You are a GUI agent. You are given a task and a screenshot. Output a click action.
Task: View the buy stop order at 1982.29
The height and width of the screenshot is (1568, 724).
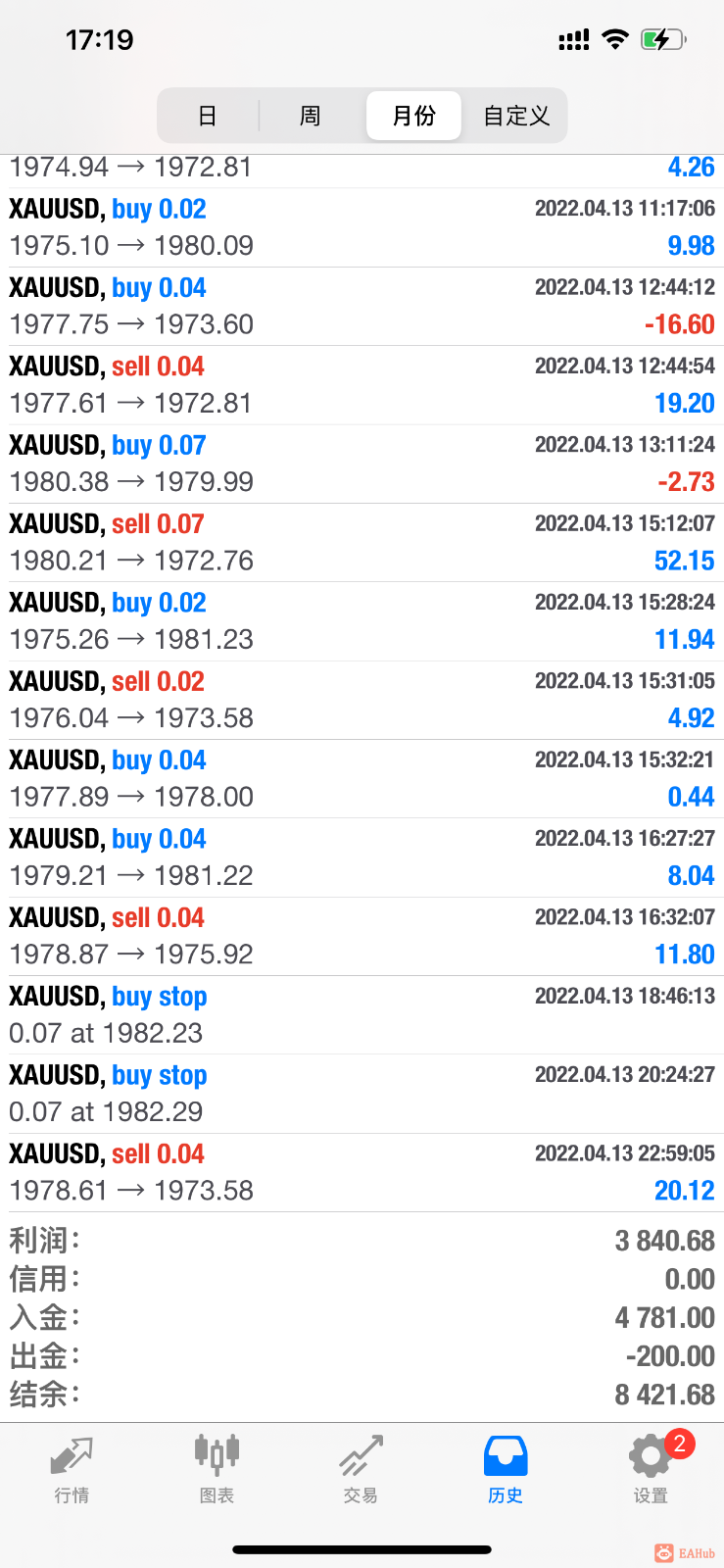click(362, 1094)
